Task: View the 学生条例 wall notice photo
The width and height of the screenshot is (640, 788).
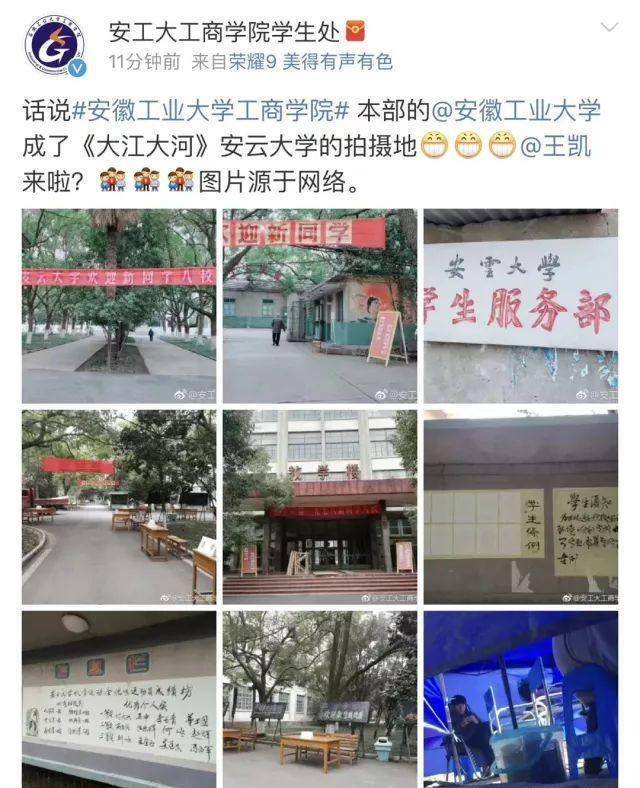Action: click(520, 506)
